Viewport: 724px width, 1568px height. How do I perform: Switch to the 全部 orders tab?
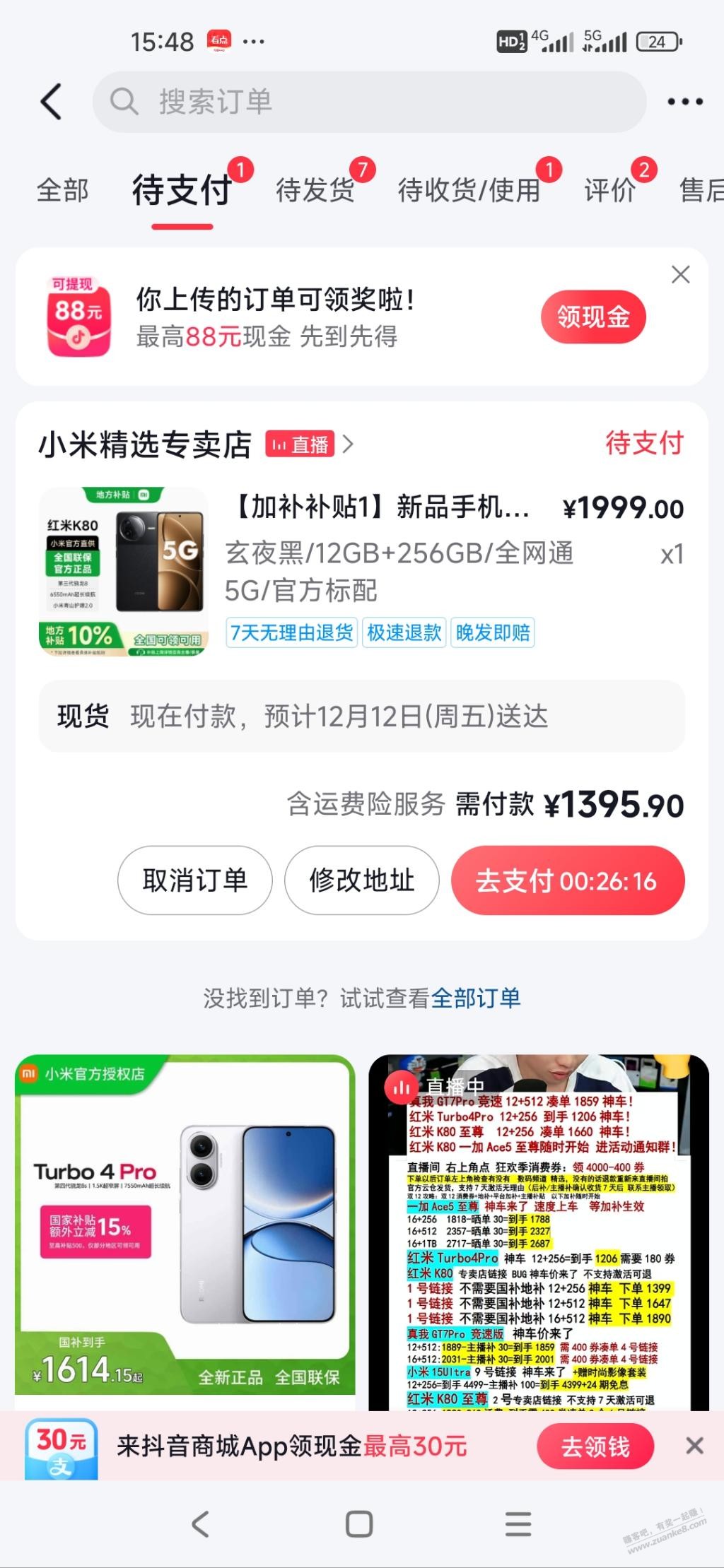coord(62,191)
